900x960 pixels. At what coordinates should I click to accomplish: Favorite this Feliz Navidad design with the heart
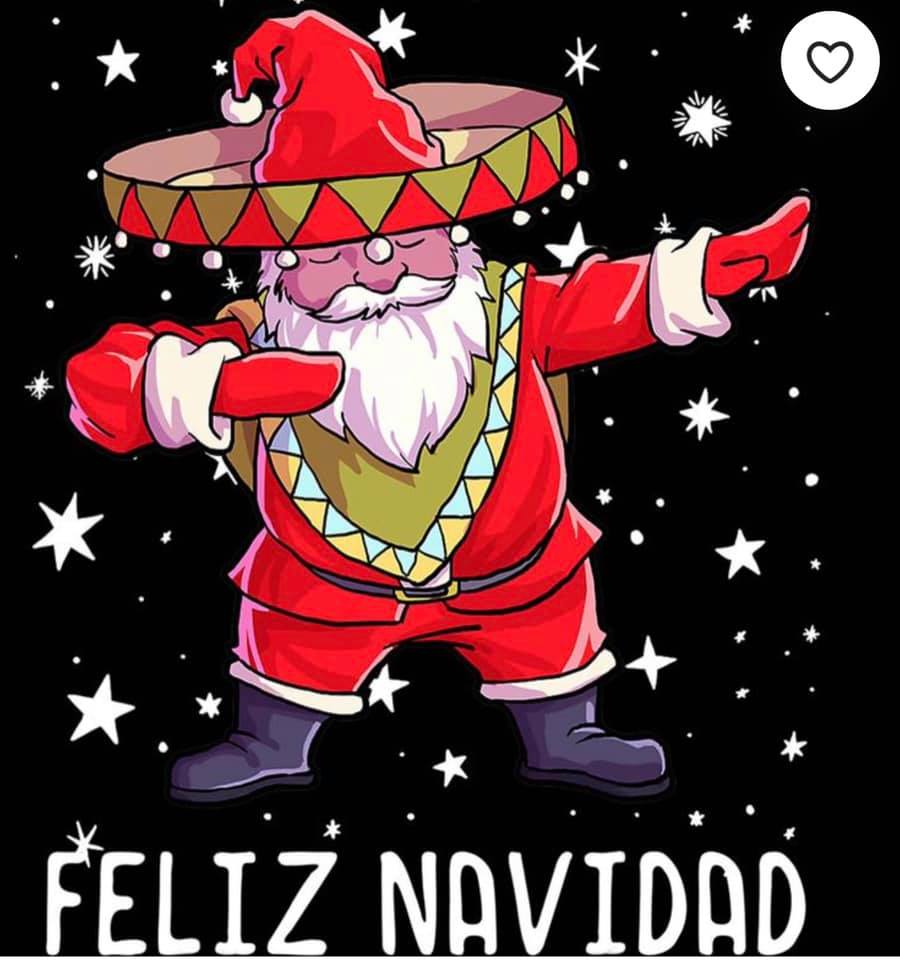point(830,62)
